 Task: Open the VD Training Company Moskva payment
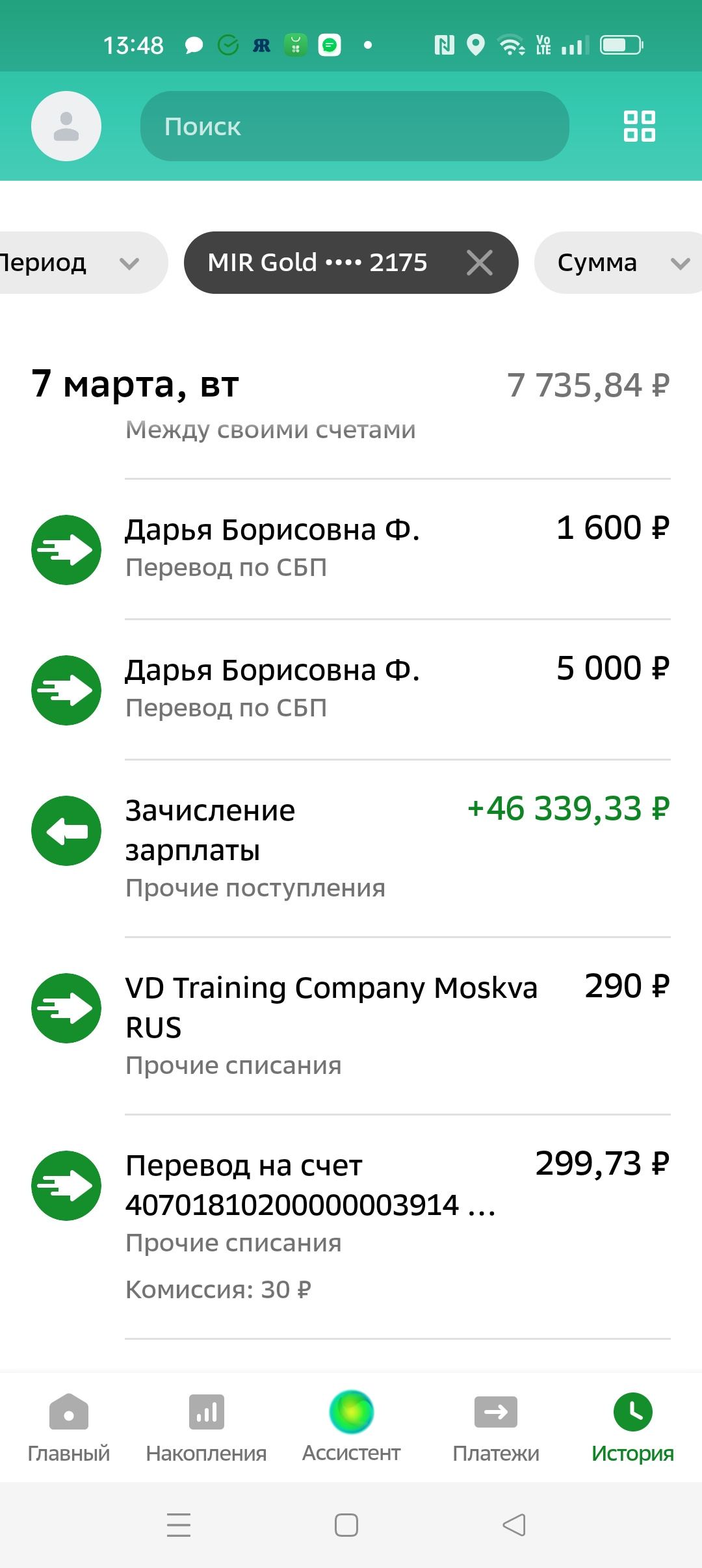point(351,1026)
